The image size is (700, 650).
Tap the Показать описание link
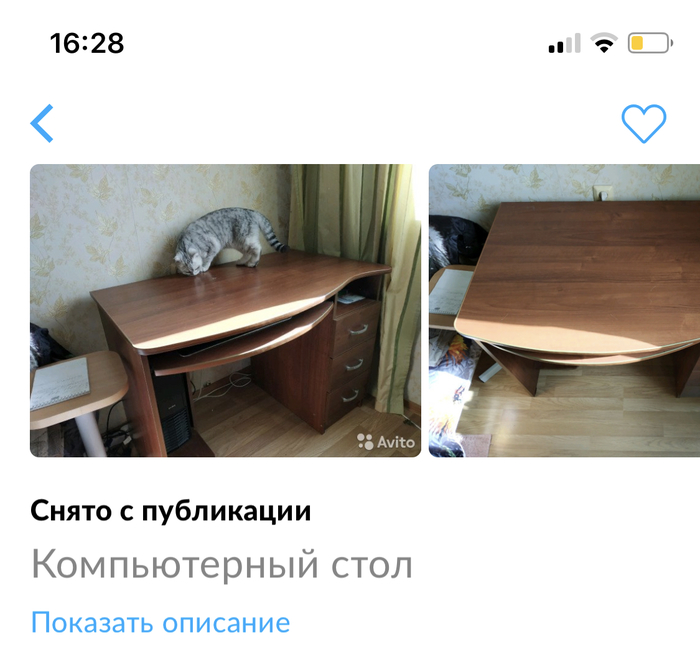[x=160, y=622]
